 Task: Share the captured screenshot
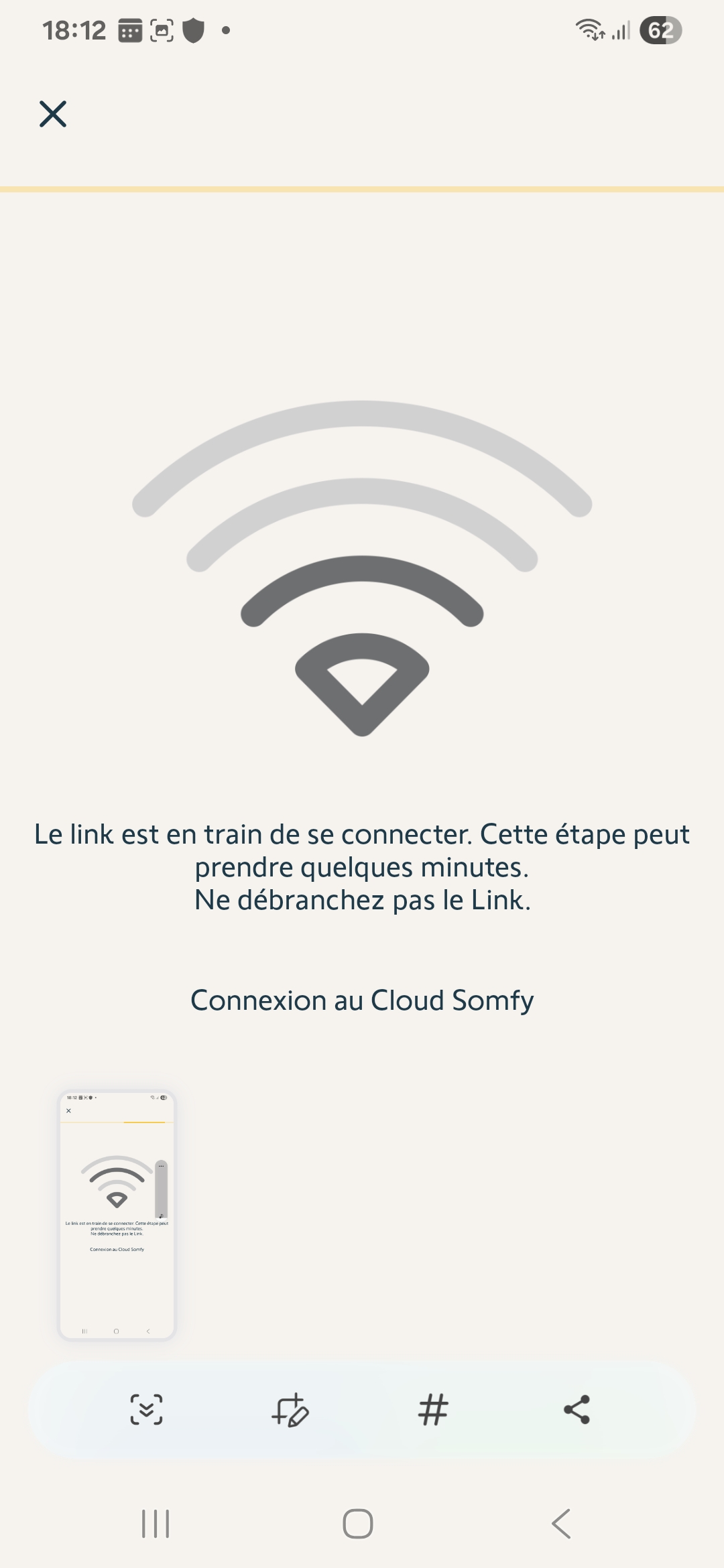pos(577,1409)
